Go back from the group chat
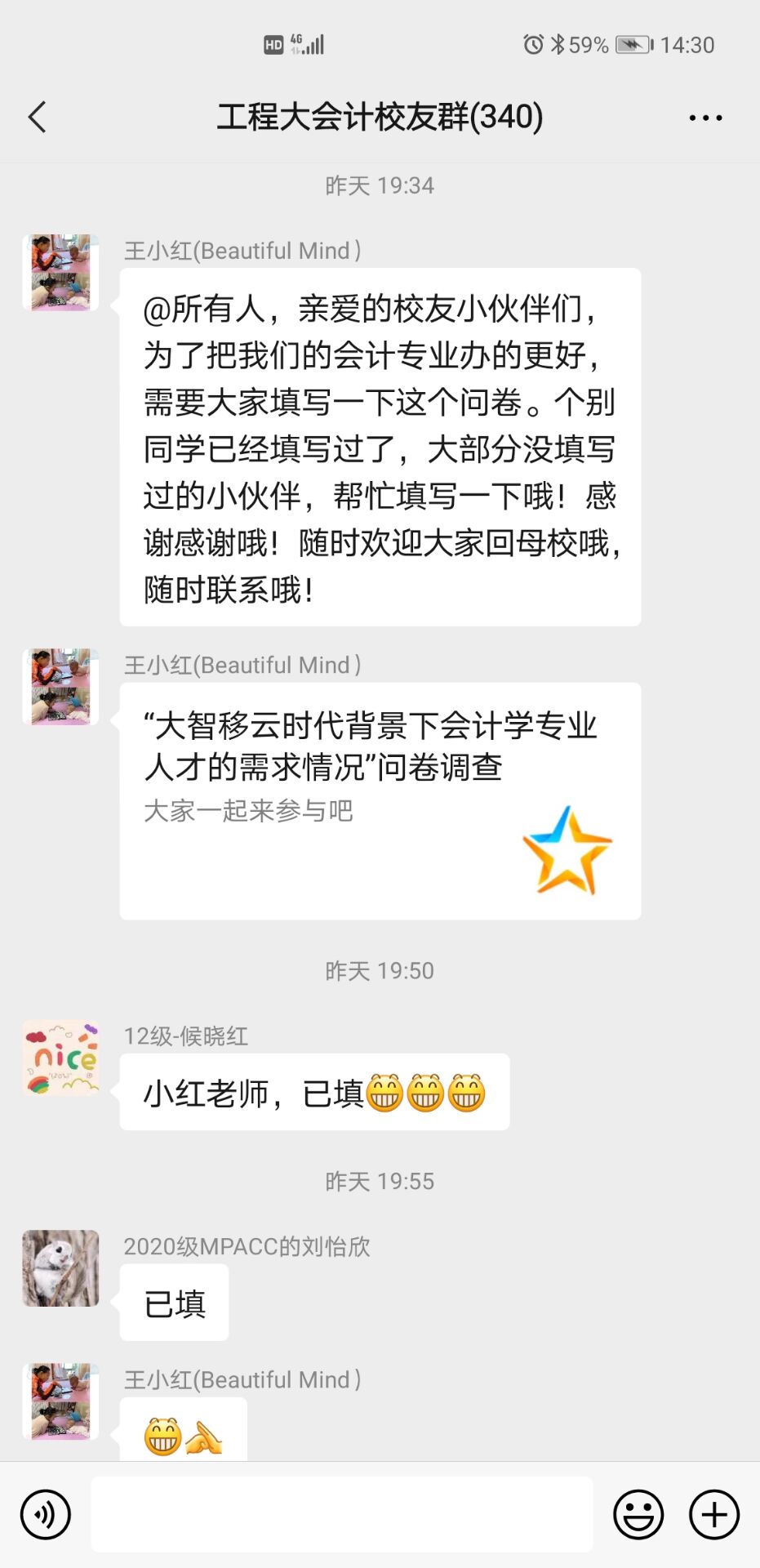Screen dimensions: 760x1568 point(38,118)
